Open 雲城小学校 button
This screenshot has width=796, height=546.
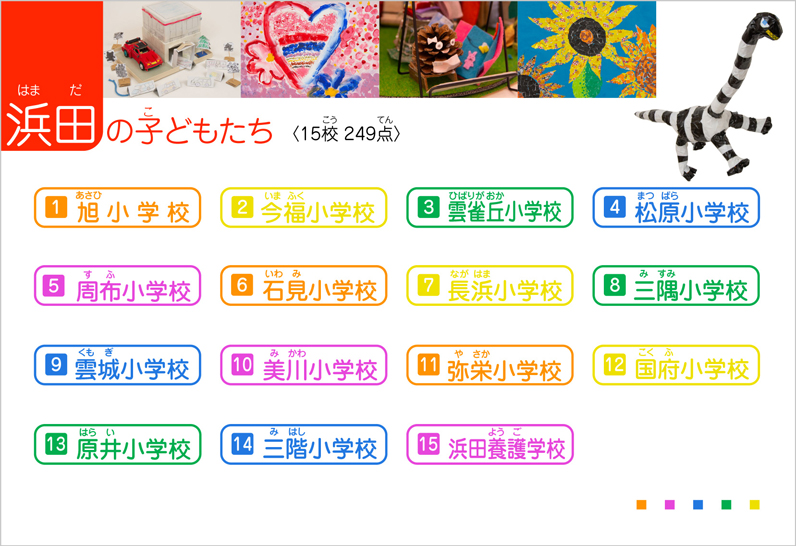pos(118,366)
